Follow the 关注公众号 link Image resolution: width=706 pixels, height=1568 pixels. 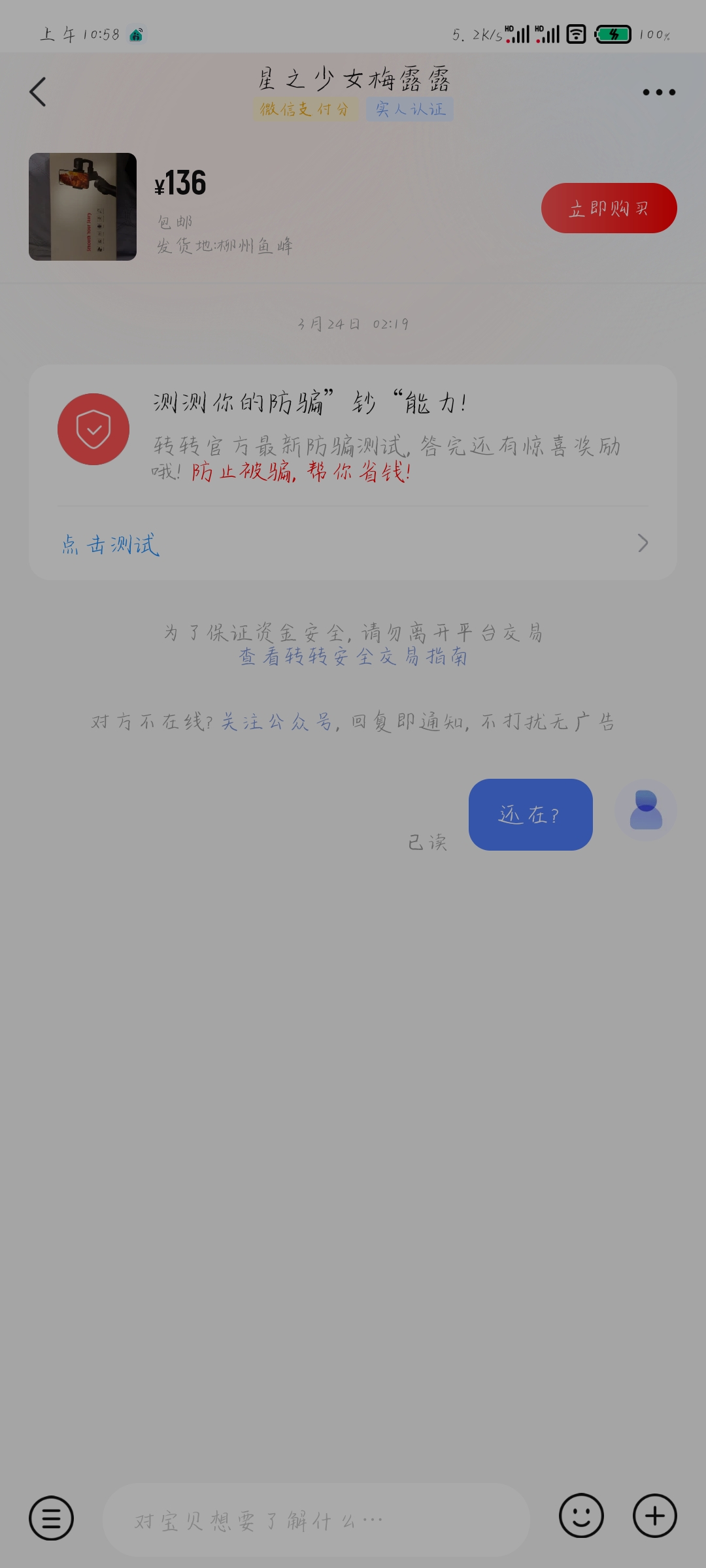[x=276, y=722]
